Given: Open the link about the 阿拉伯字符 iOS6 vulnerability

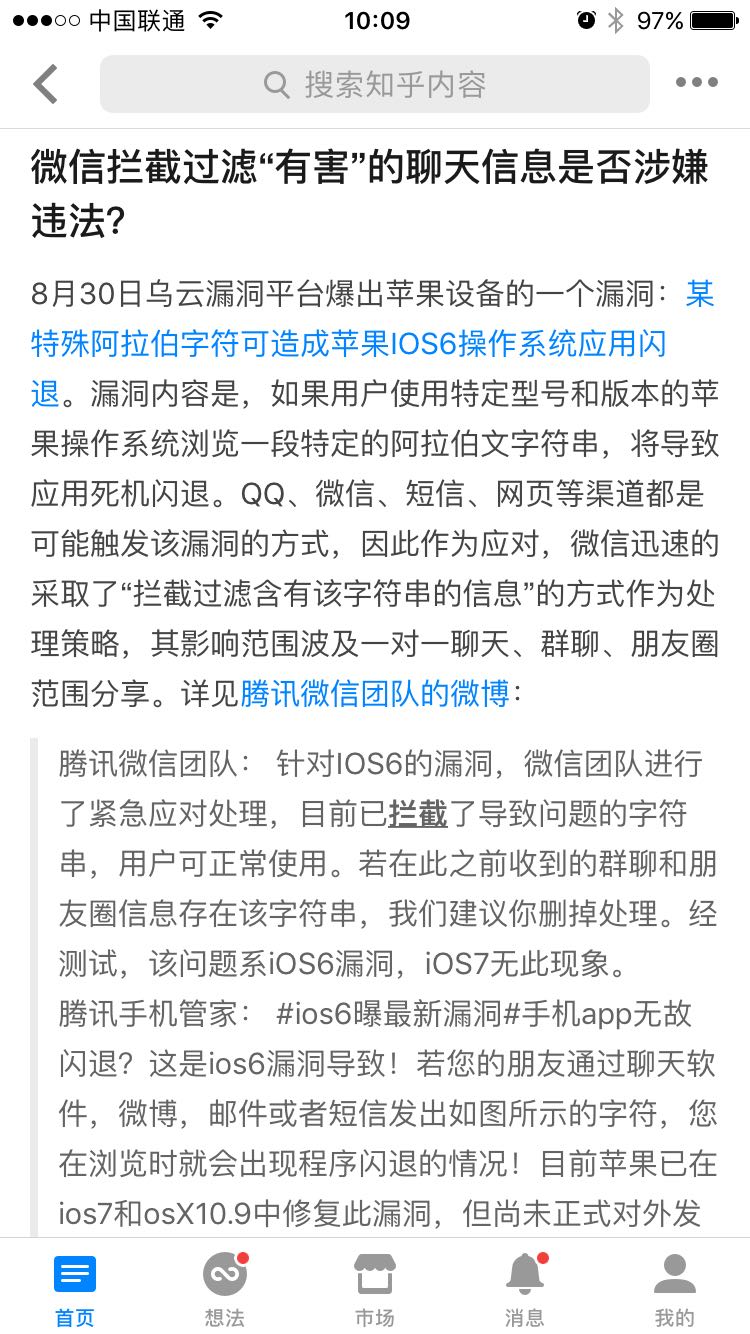Looking at the screenshot, I should coord(348,345).
